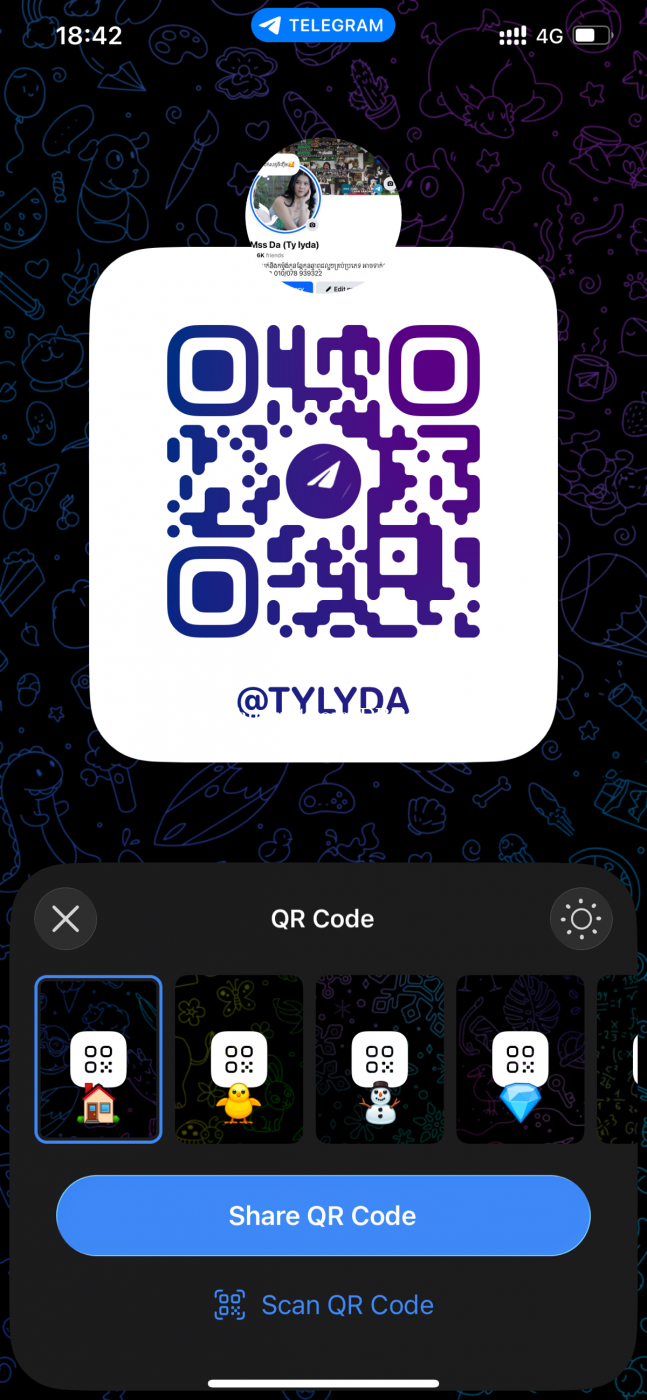
Task: Choose the chick emoji QR theme
Action: pos(239,1059)
